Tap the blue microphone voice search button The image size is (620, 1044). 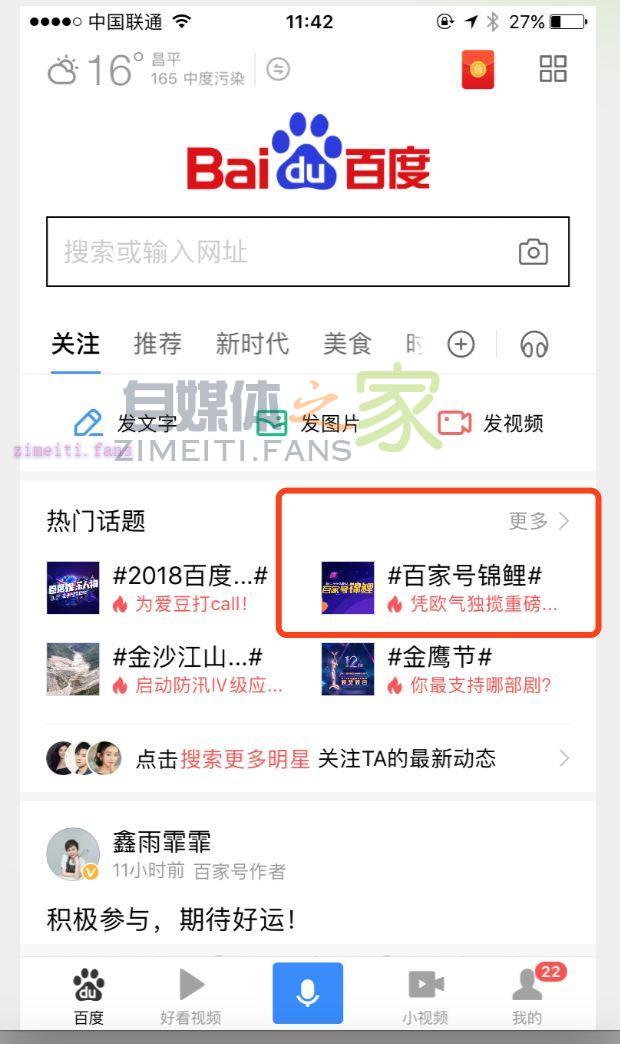coord(307,992)
